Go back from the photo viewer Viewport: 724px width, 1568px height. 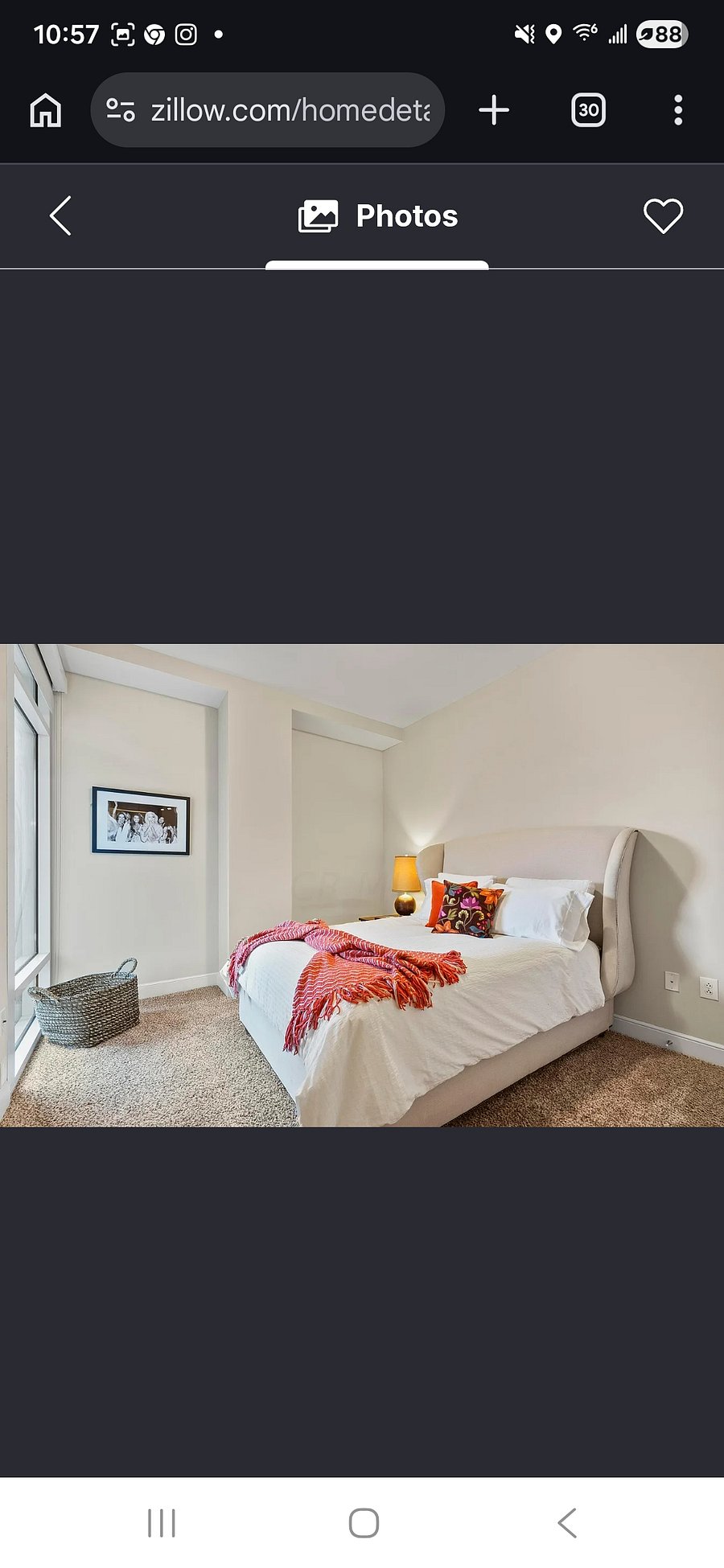60,215
